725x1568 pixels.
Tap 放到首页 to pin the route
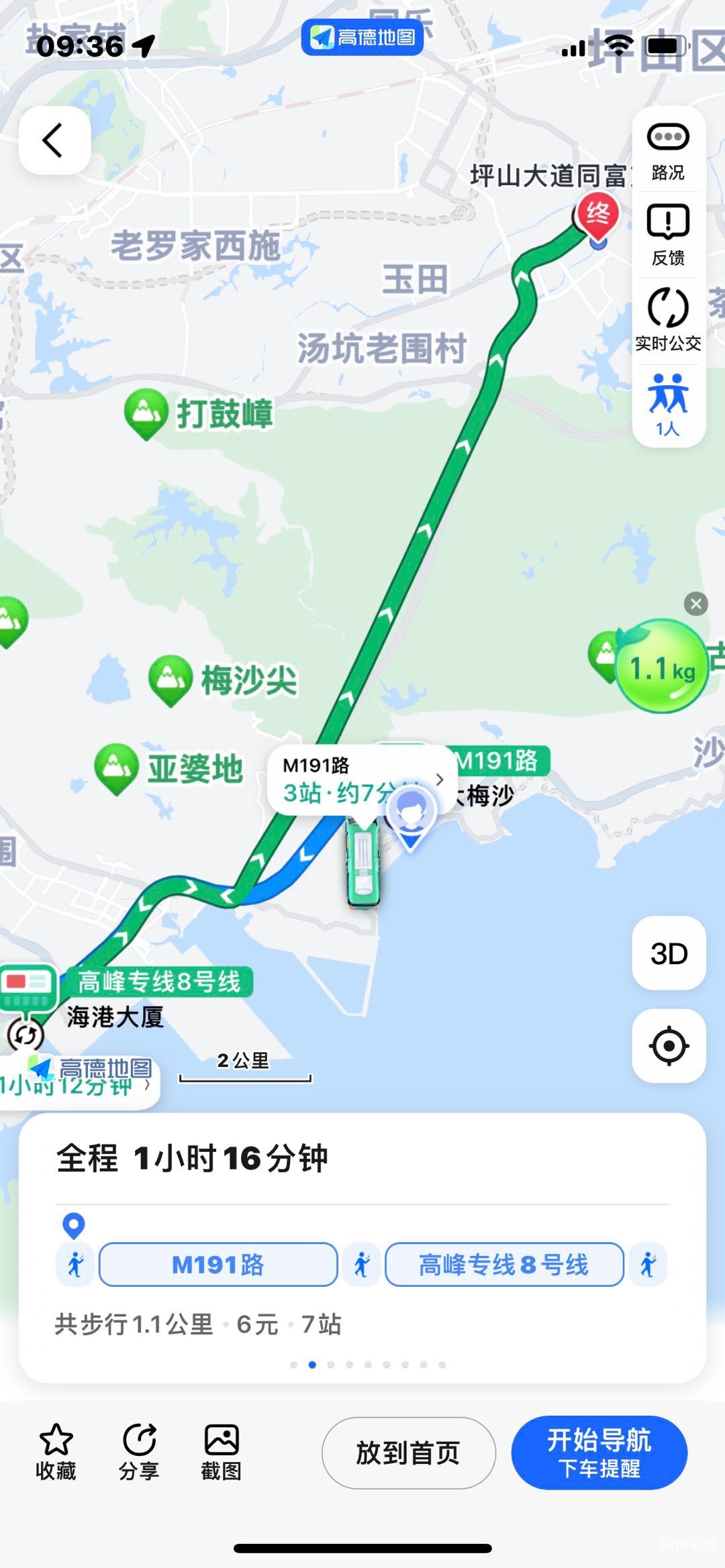pos(408,1453)
